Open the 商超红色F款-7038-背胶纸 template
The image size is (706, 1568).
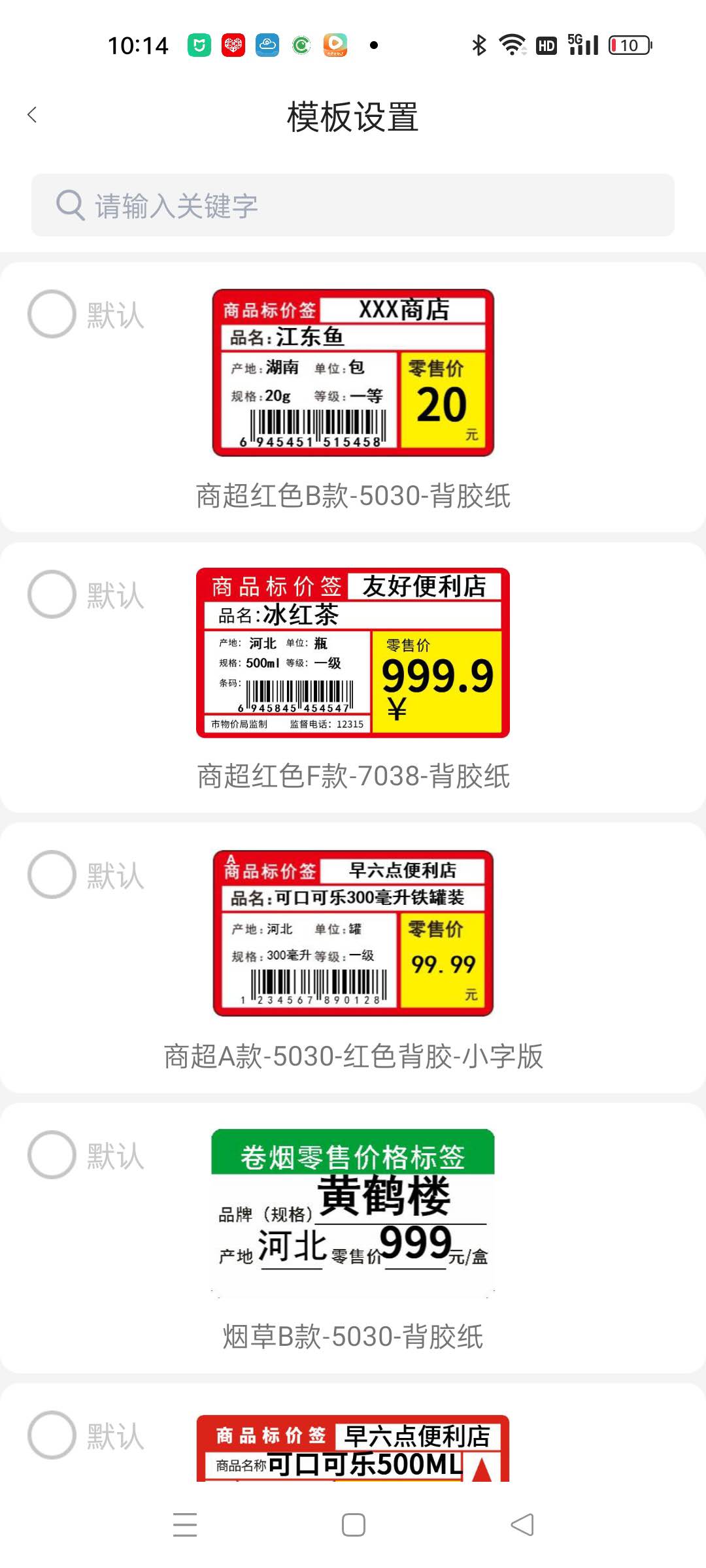click(x=353, y=653)
